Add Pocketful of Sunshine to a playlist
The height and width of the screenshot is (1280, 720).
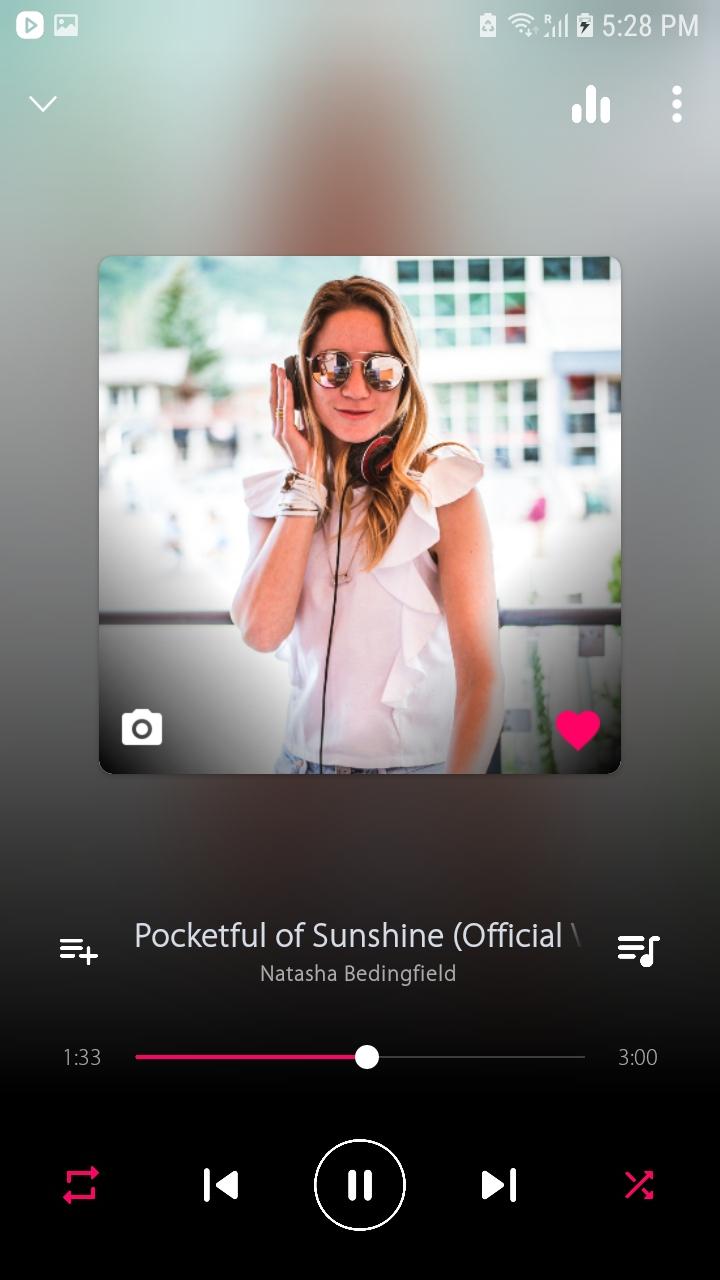click(79, 950)
